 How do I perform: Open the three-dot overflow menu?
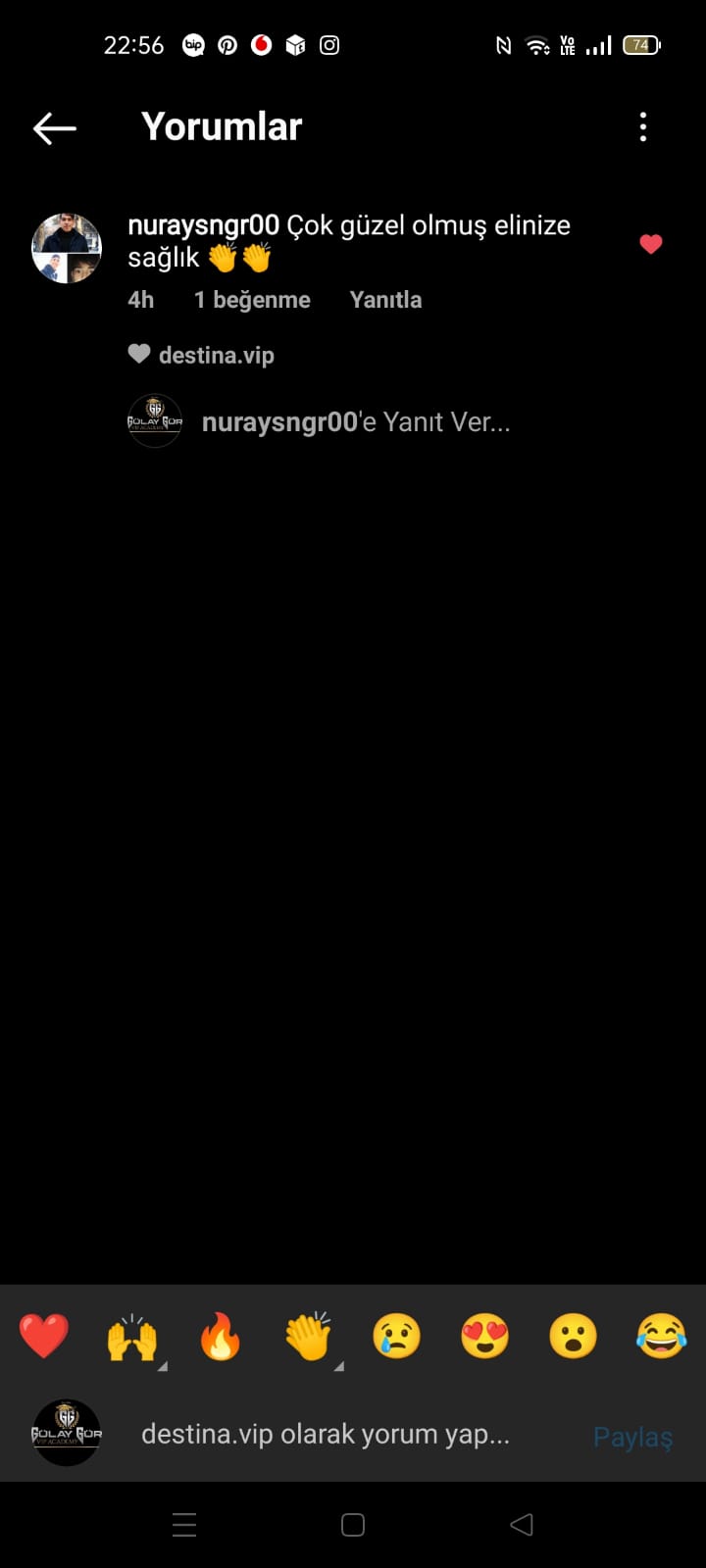tap(643, 127)
